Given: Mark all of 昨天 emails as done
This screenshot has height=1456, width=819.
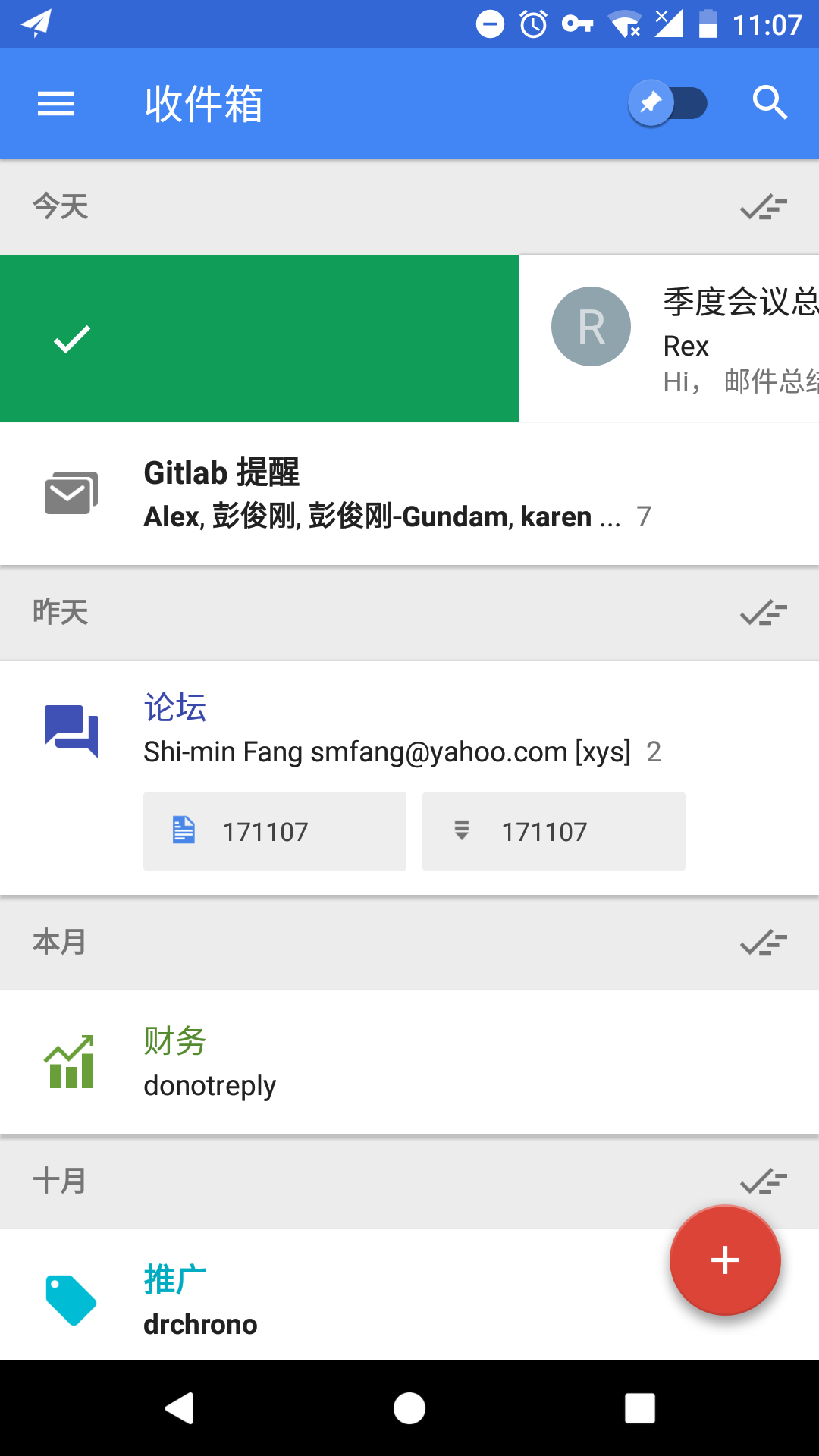Looking at the screenshot, I should [x=764, y=613].
